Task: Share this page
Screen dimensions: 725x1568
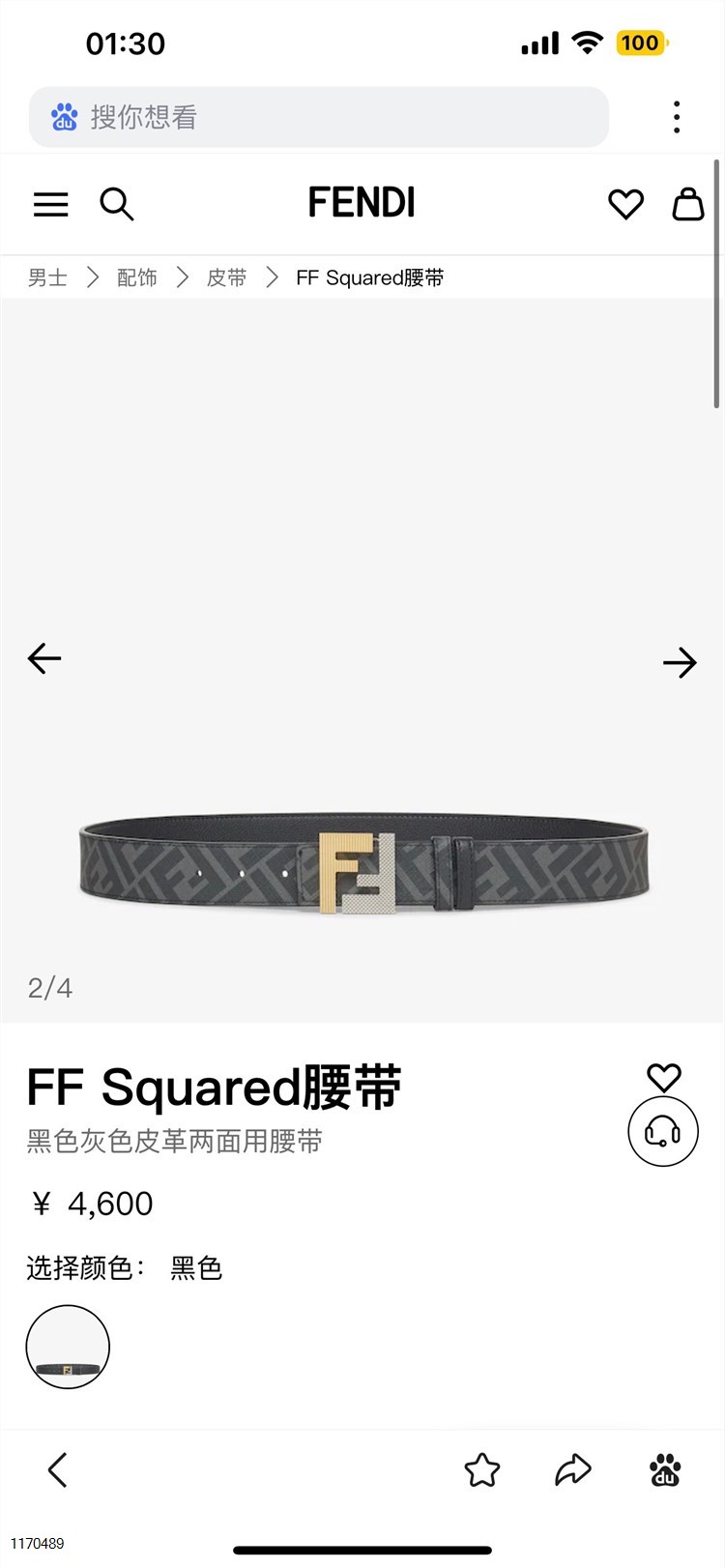Action: pyautogui.click(x=572, y=1469)
